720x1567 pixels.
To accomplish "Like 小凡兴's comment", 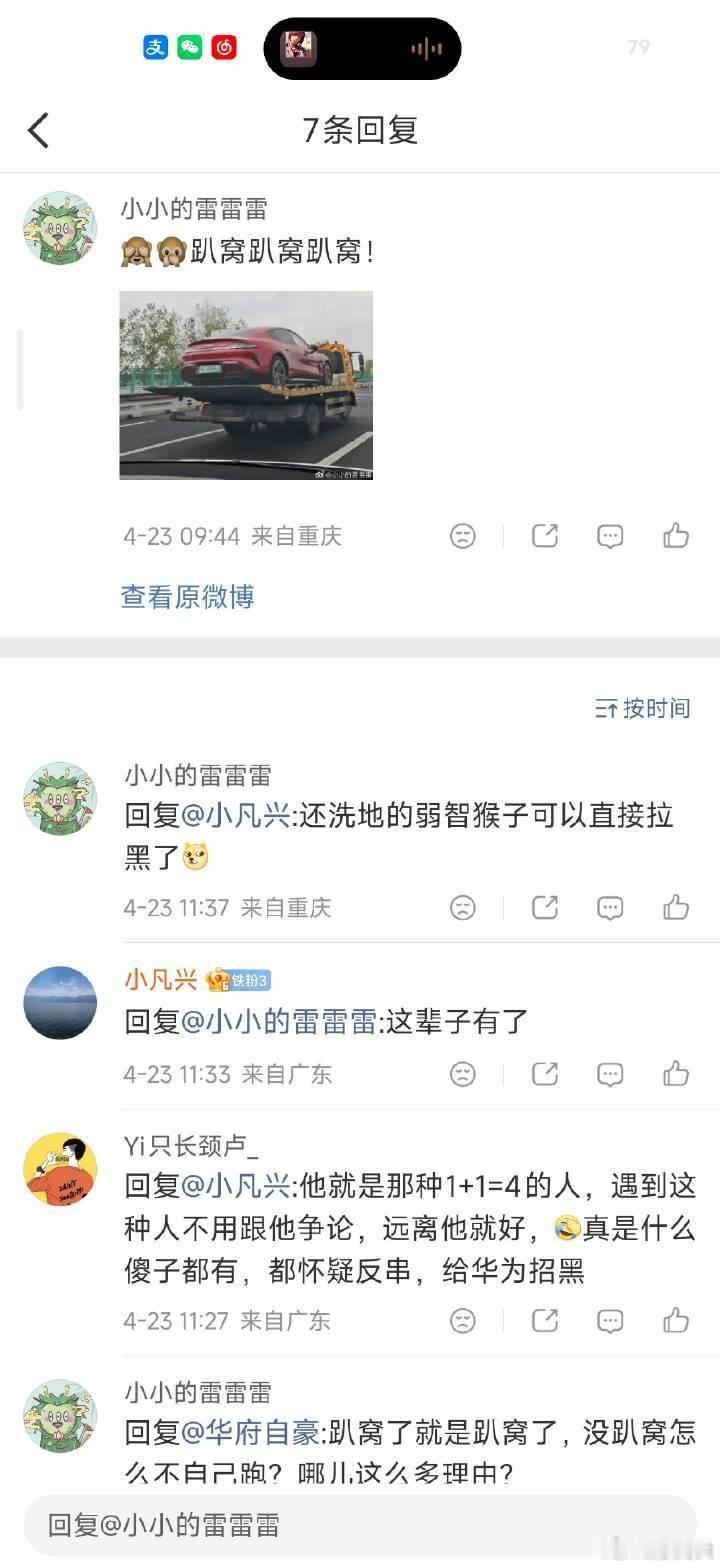I will [676, 1074].
